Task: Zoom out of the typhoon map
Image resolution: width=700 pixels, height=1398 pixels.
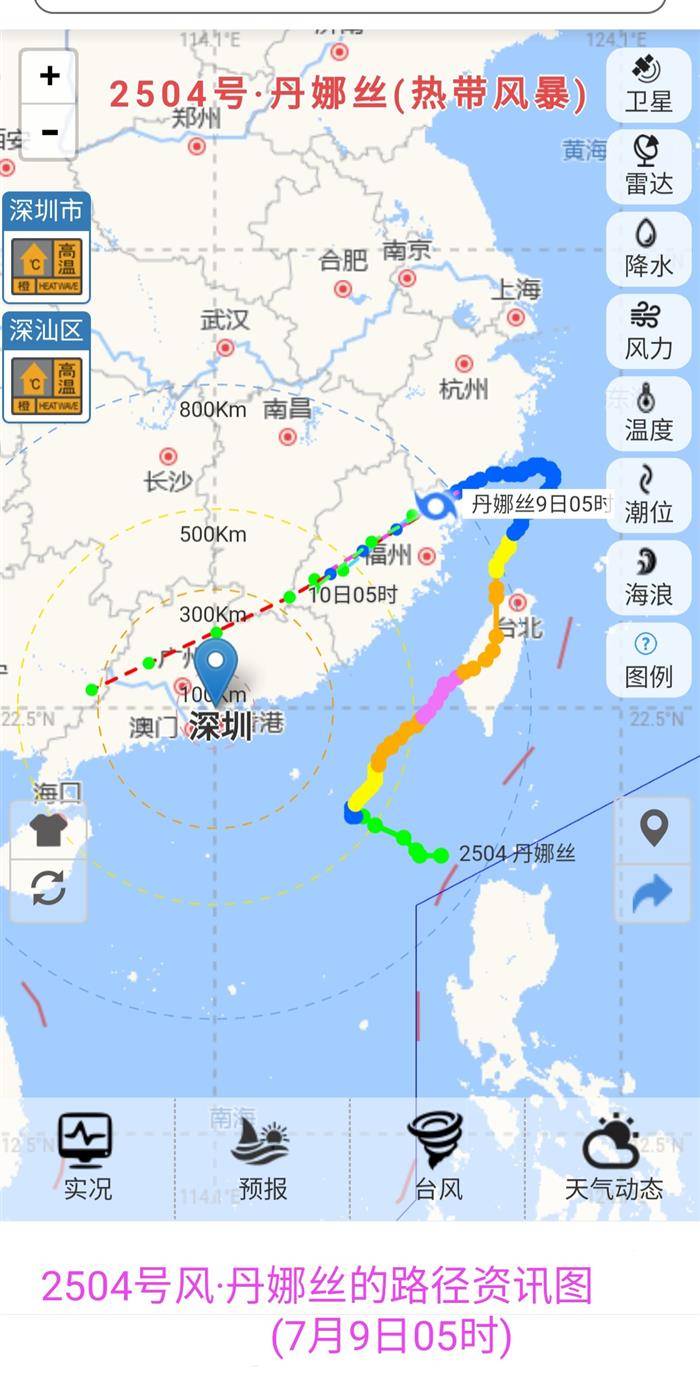Action: pyautogui.click(x=49, y=132)
